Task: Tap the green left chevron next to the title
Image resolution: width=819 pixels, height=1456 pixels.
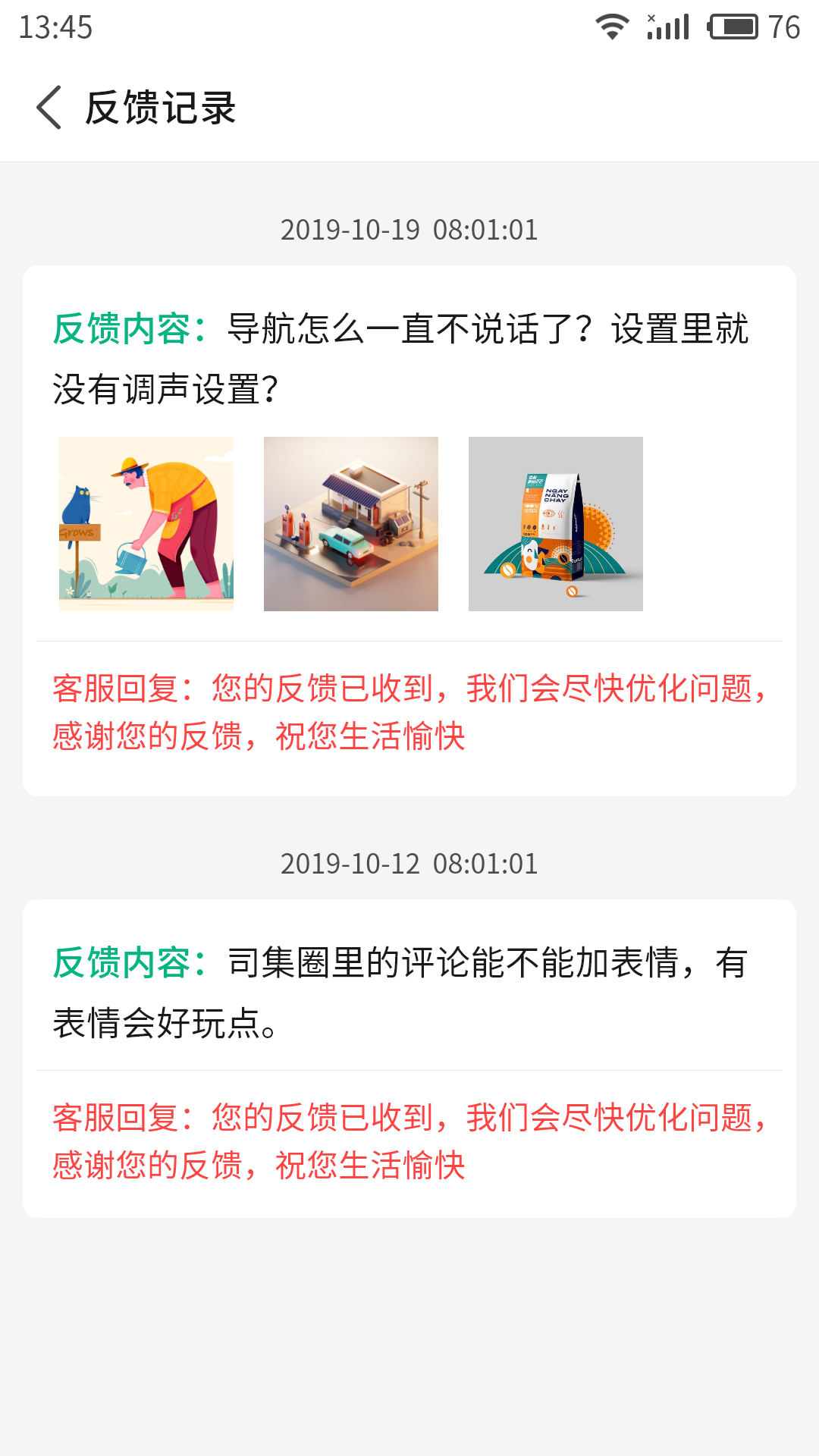Action: [50, 109]
